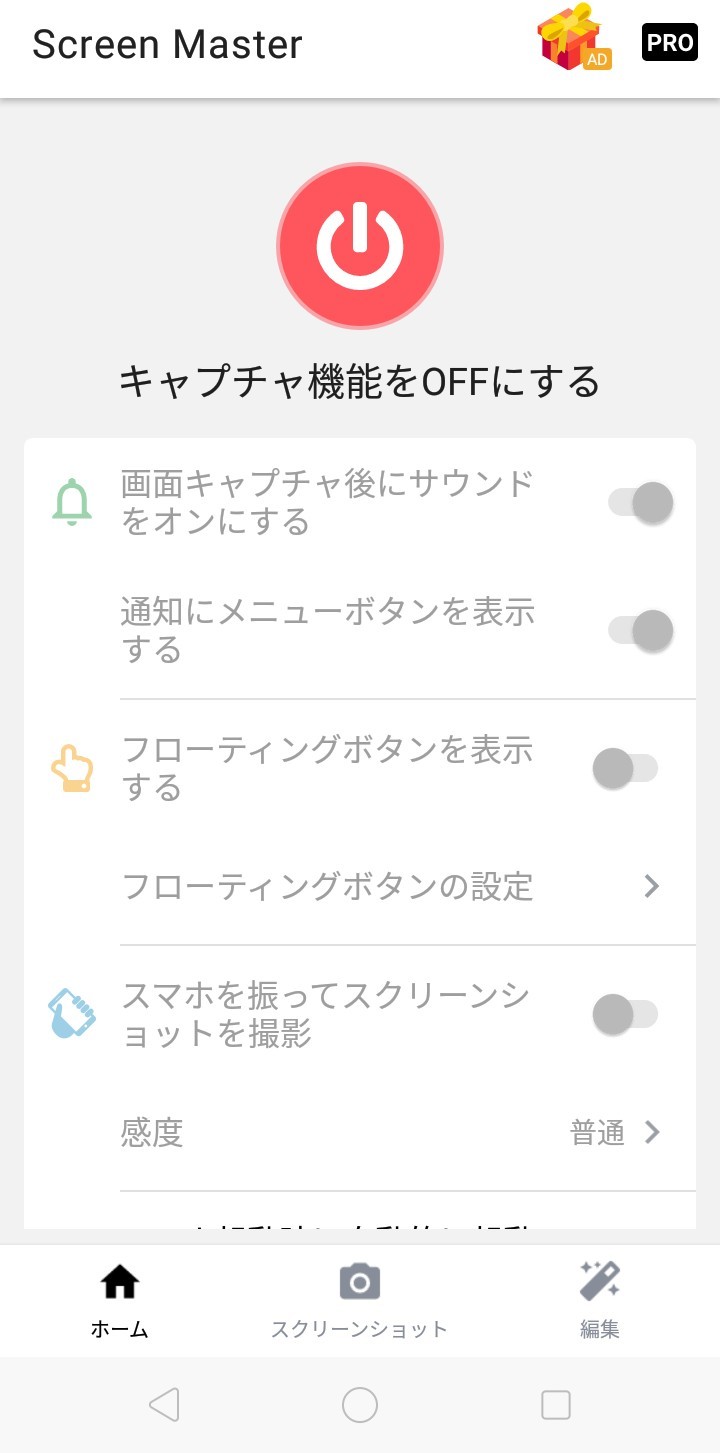Toggle 画面キャプチャ後にサウンドをオンにする switch

pos(640,502)
